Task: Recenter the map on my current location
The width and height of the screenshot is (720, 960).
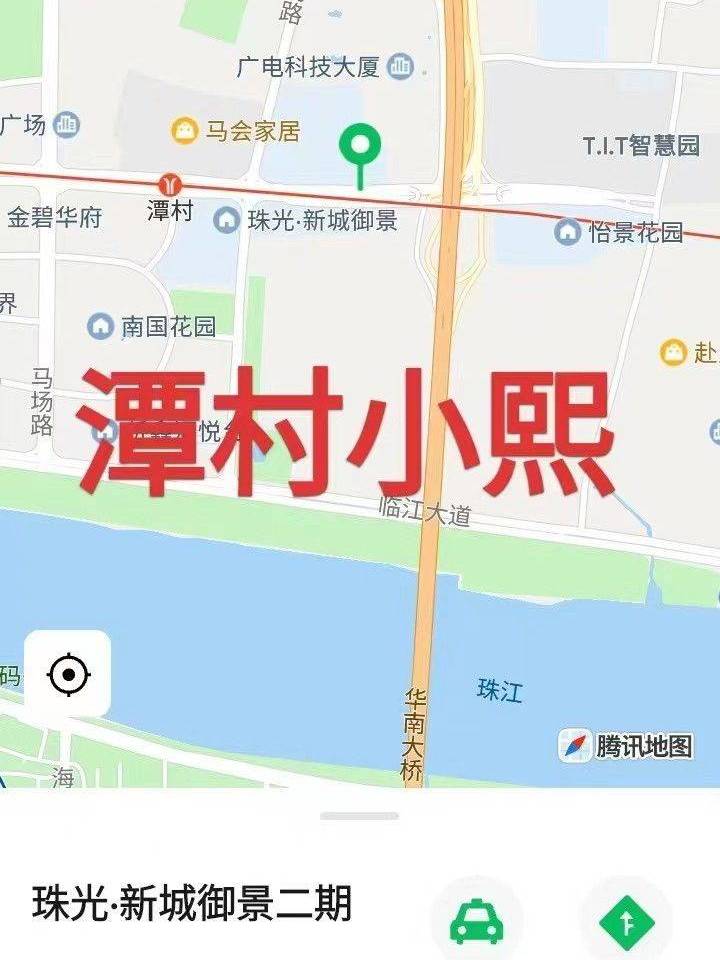Action: 68,674
